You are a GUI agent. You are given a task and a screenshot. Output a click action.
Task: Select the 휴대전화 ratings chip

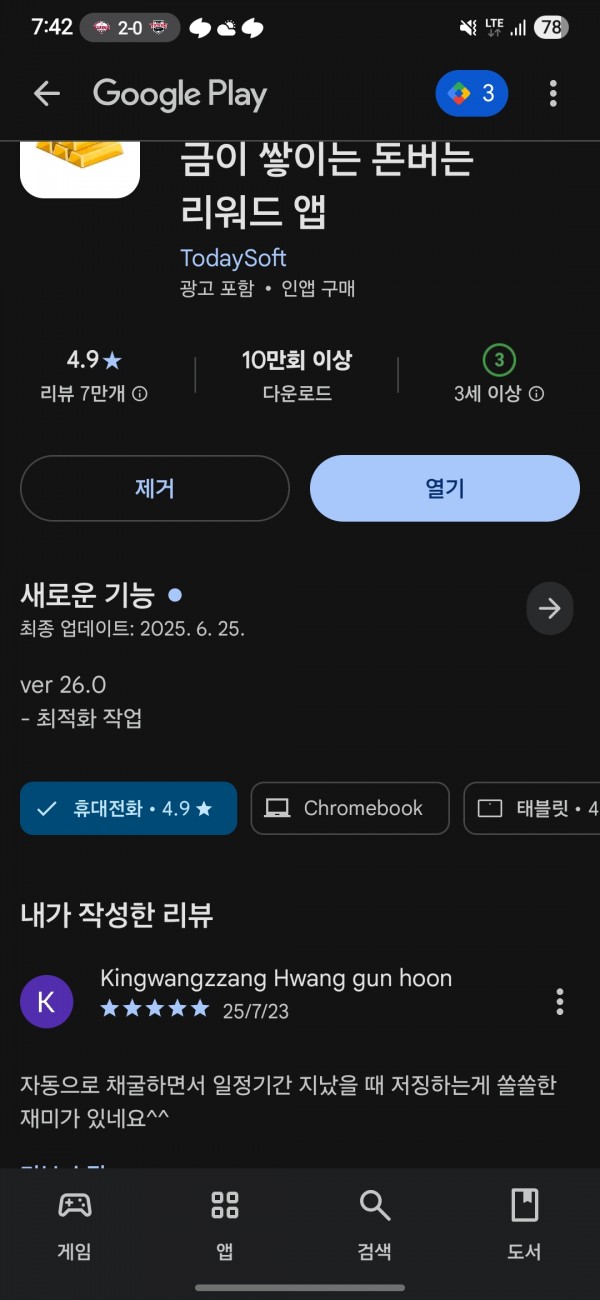click(128, 808)
